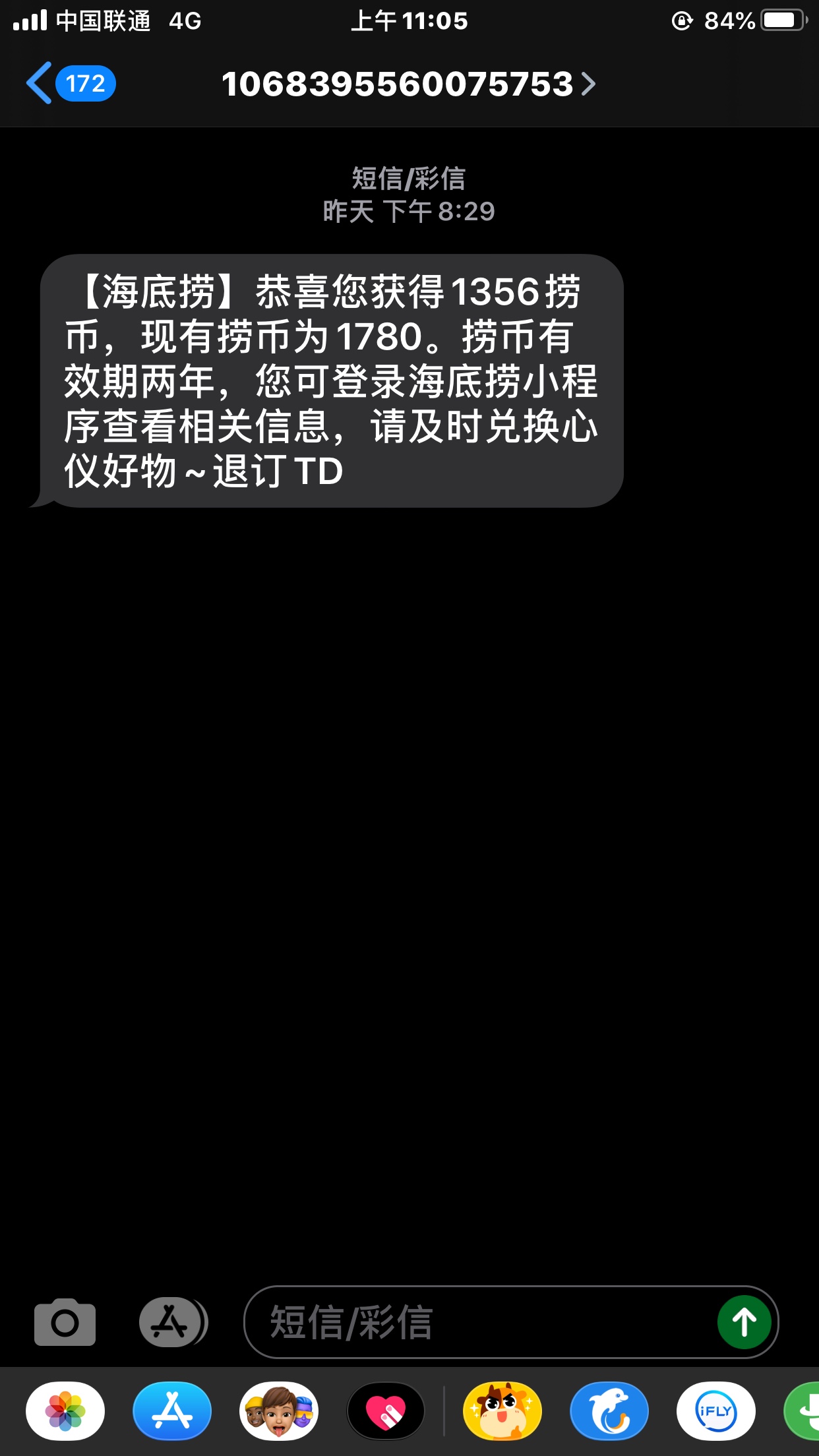The height and width of the screenshot is (1456, 819).
Task: Open the blue dolphin app
Action: coord(609,1411)
